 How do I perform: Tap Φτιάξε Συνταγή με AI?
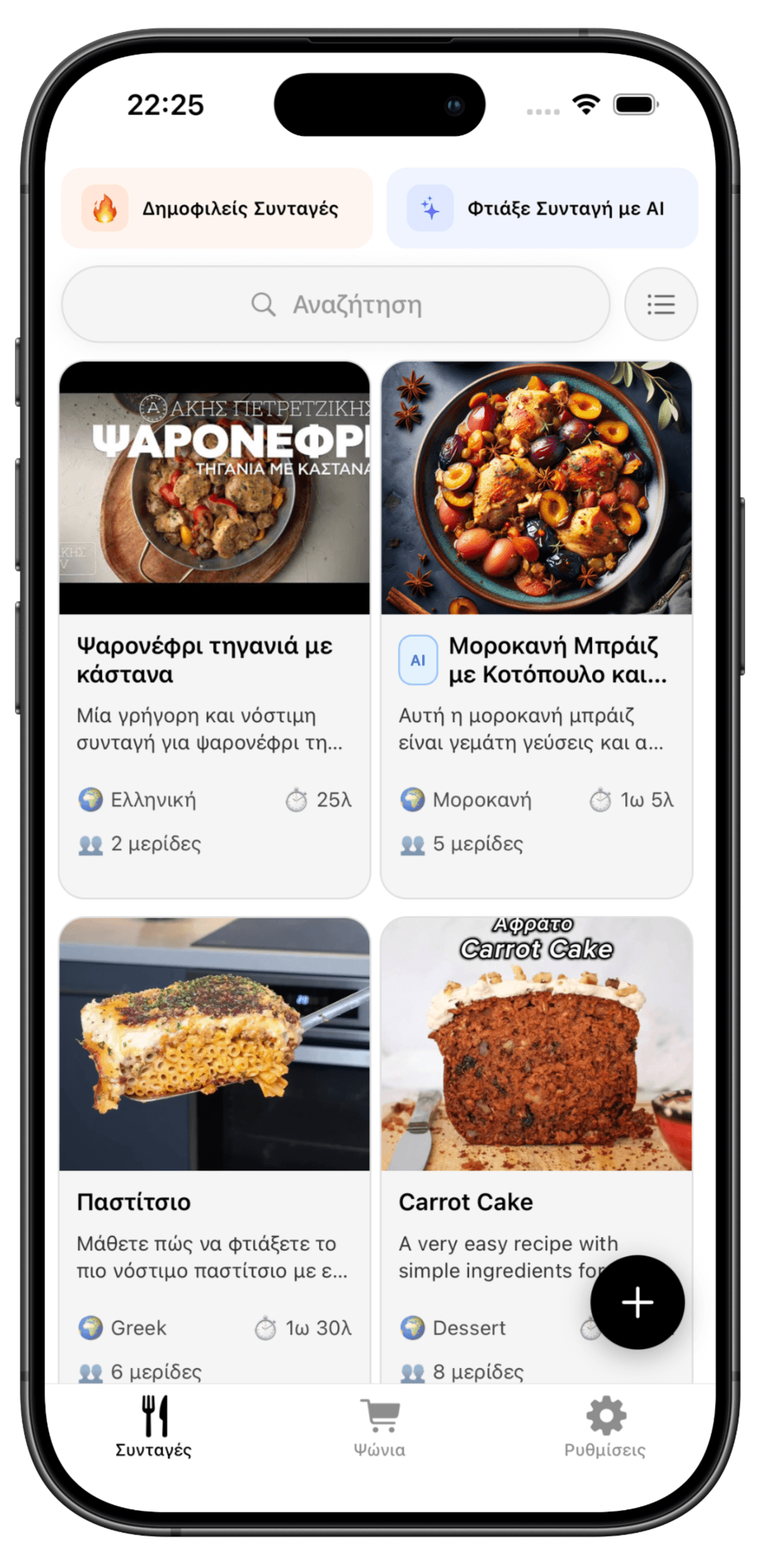541,207
